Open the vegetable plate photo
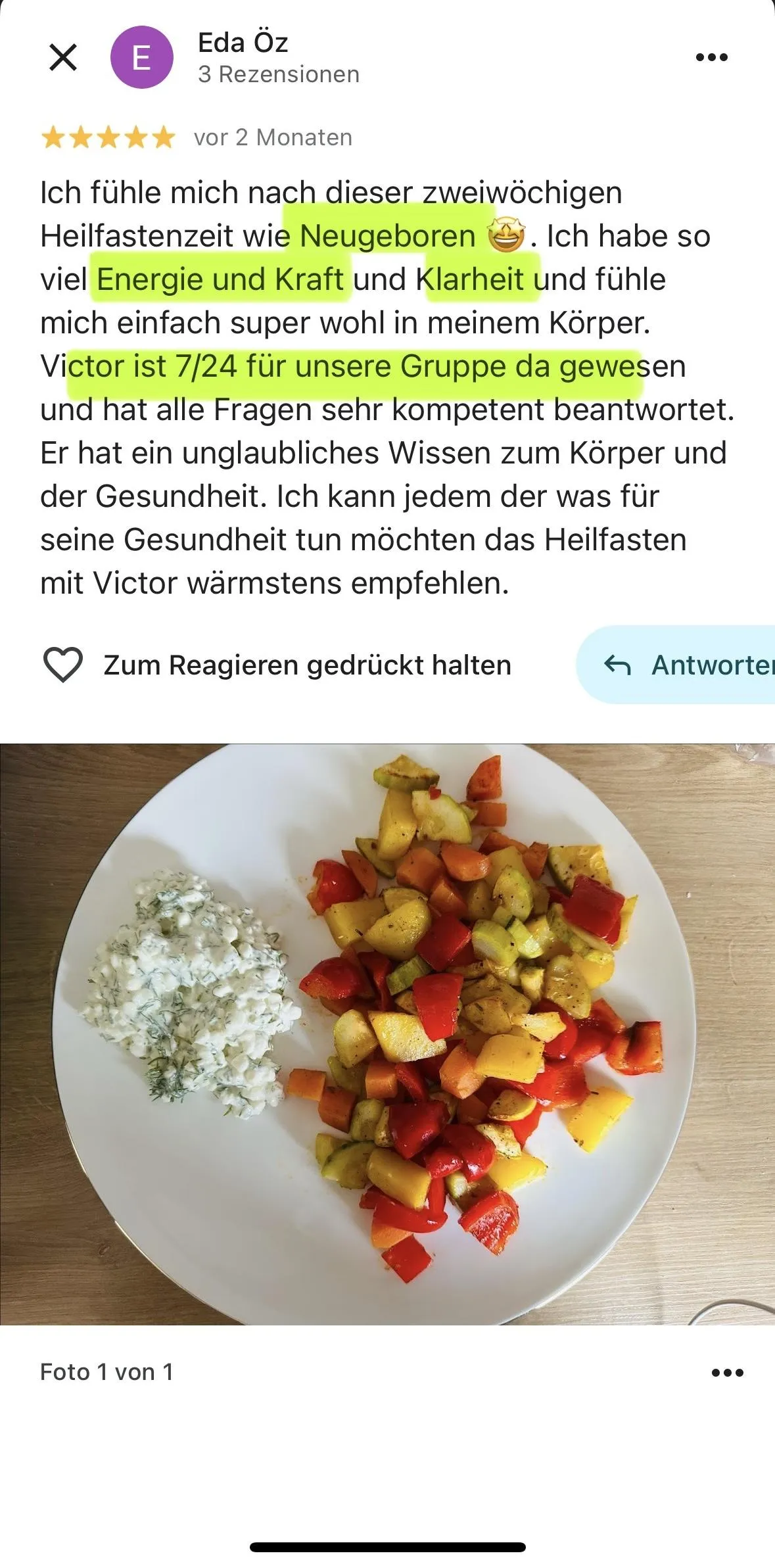The image size is (775, 1568). (387, 1034)
